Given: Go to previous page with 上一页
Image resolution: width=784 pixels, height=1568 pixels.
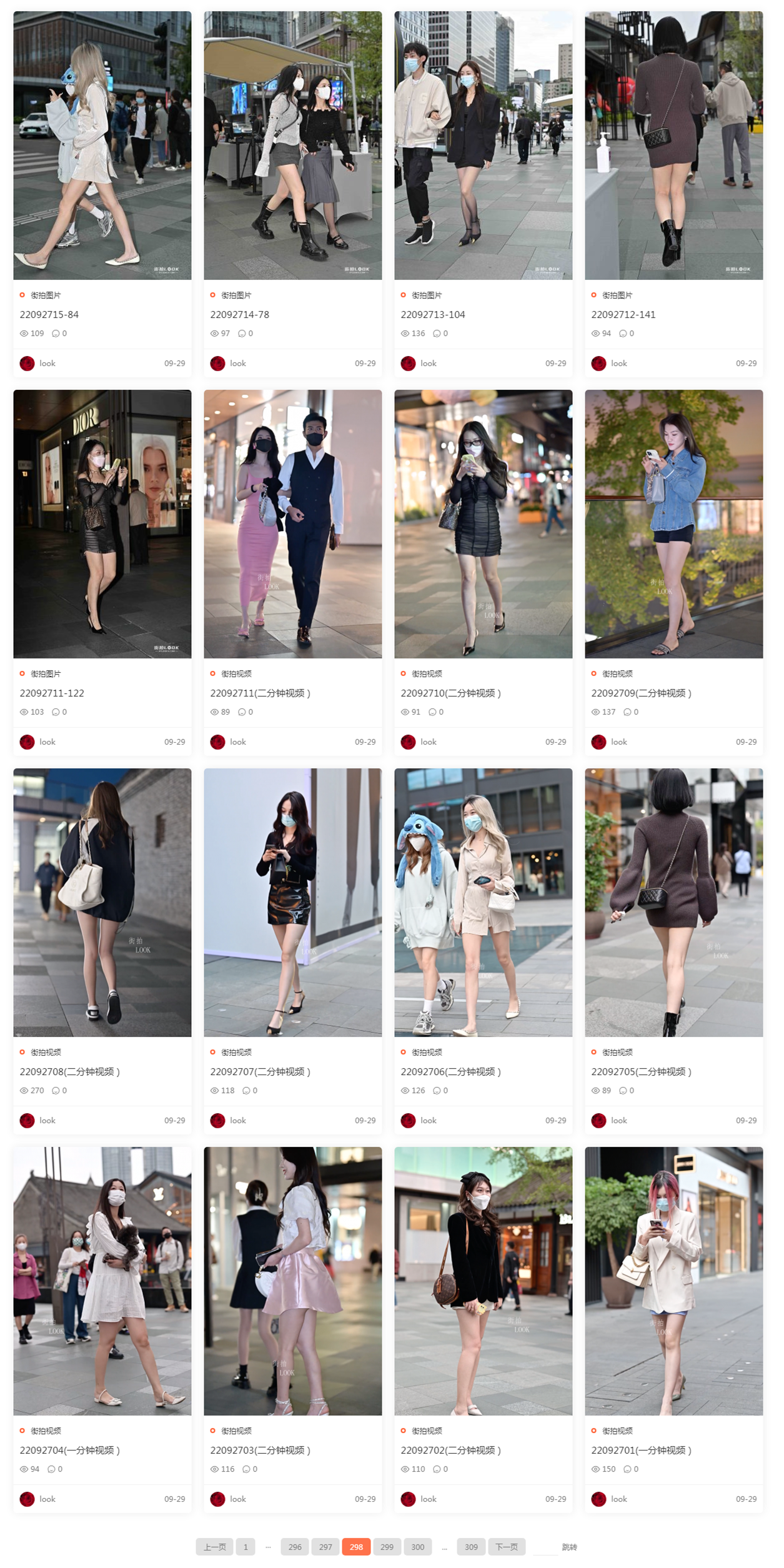Looking at the screenshot, I should tap(214, 1547).
